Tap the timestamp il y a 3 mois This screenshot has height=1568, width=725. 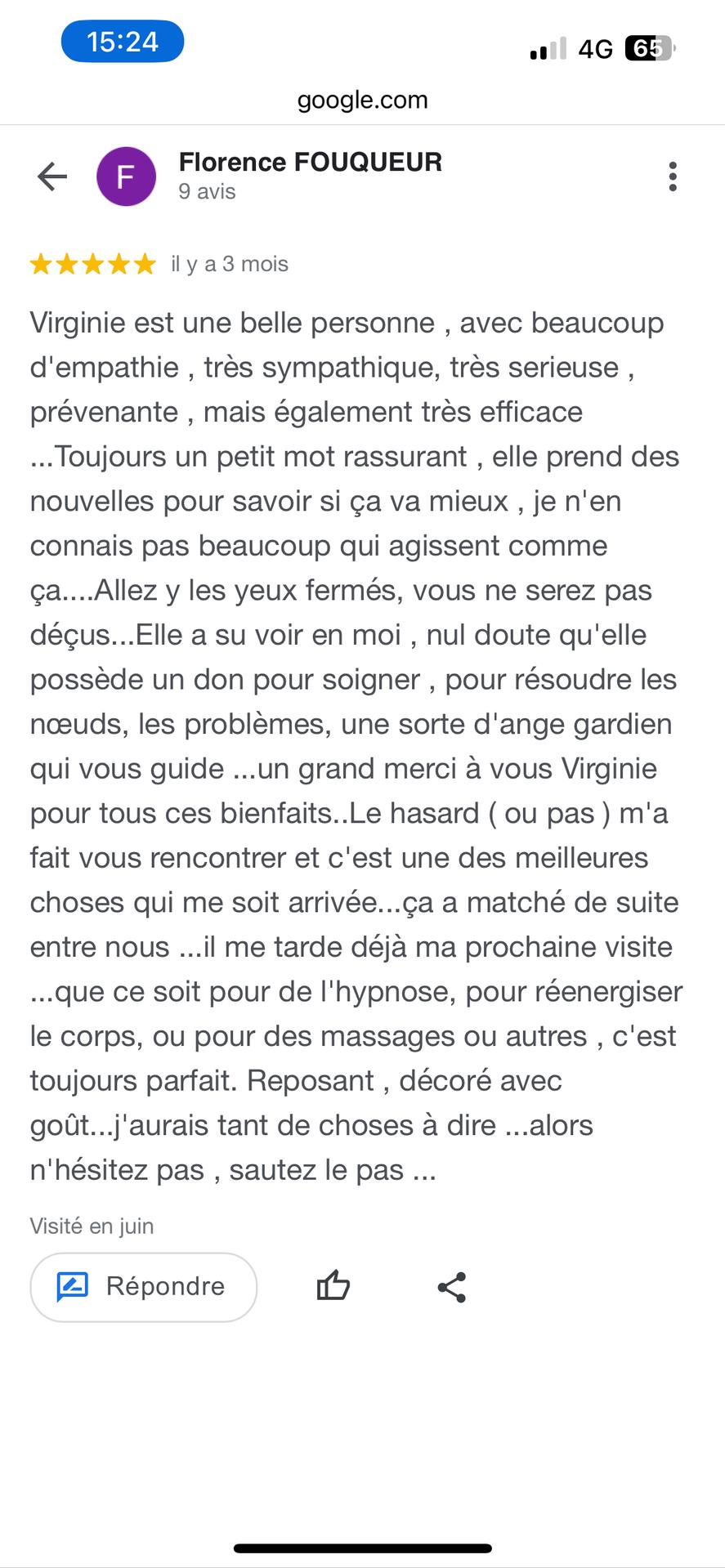click(228, 263)
